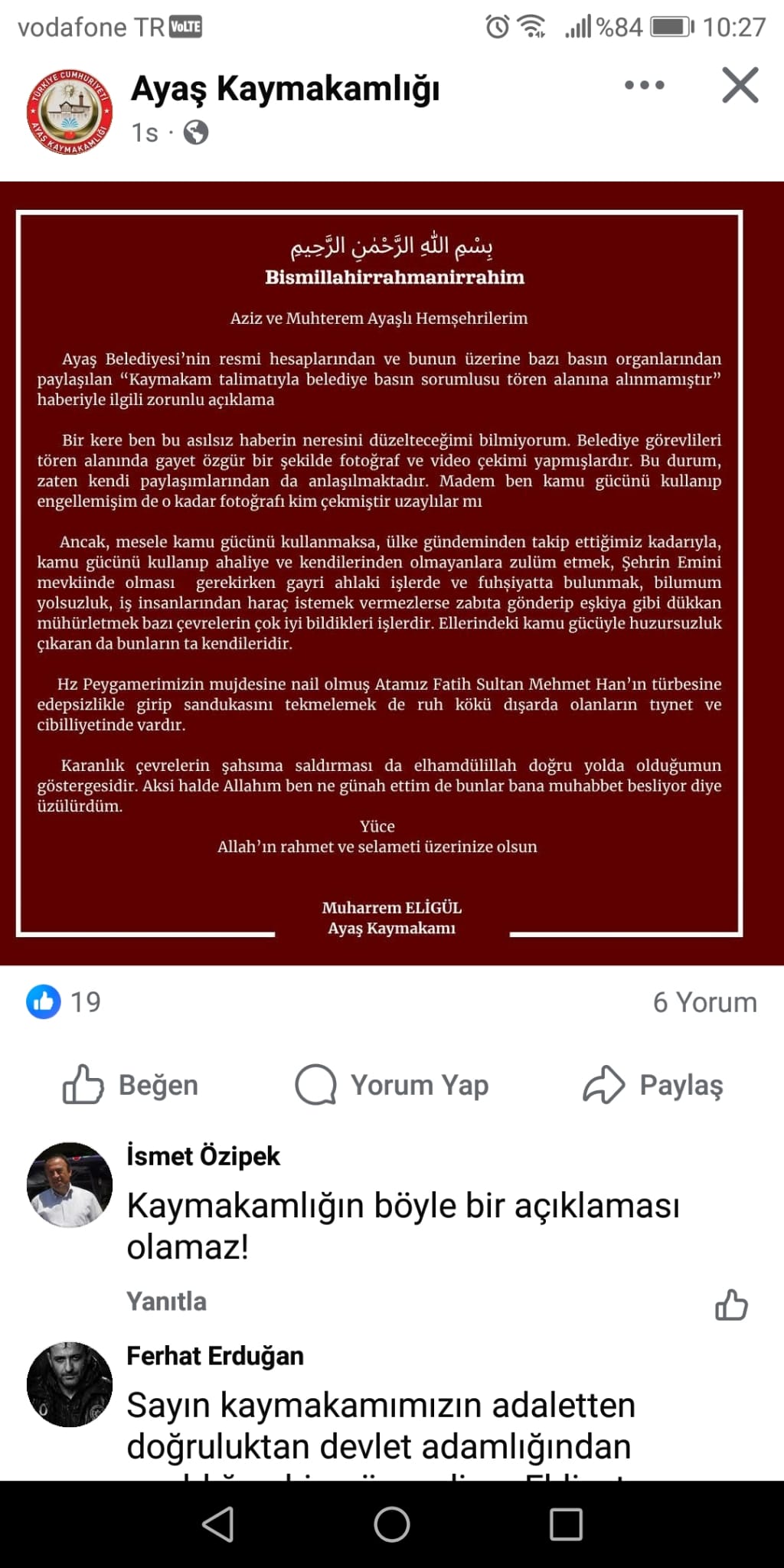The image size is (784, 1568).
Task: Reply to İsmet Özipek's comment with Yanıtla
Action: [x=166, y=1301]
